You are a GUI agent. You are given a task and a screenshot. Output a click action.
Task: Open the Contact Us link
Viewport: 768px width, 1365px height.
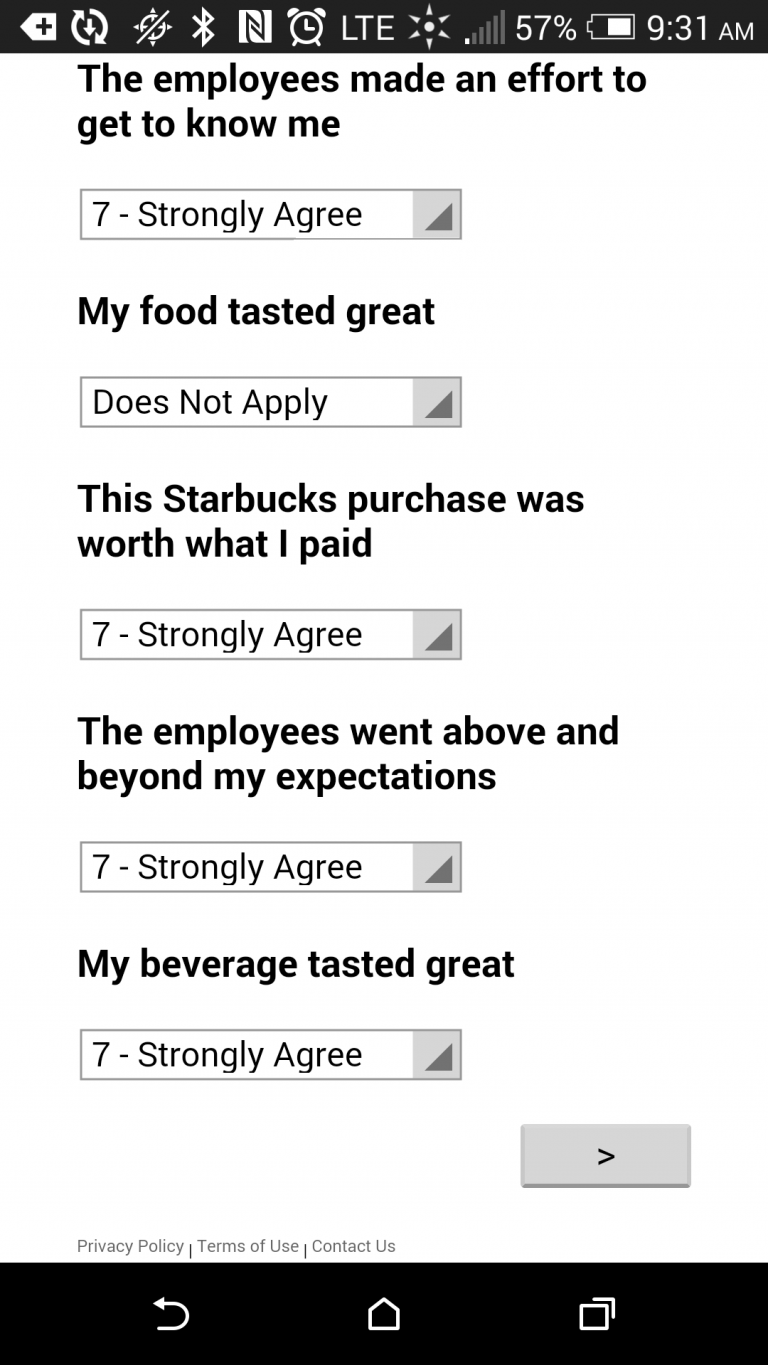[354, 1246]
